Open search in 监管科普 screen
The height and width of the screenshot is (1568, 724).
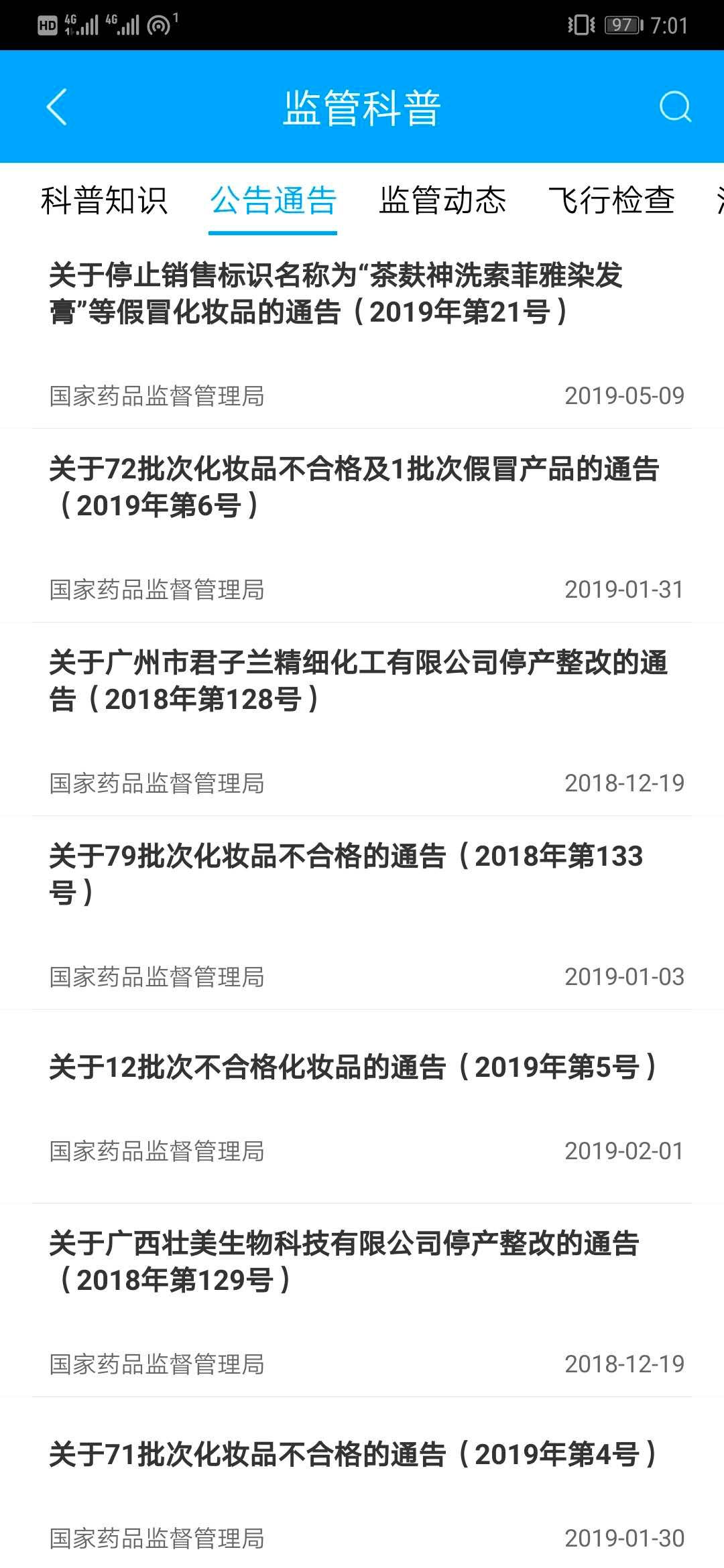[675, 107]
